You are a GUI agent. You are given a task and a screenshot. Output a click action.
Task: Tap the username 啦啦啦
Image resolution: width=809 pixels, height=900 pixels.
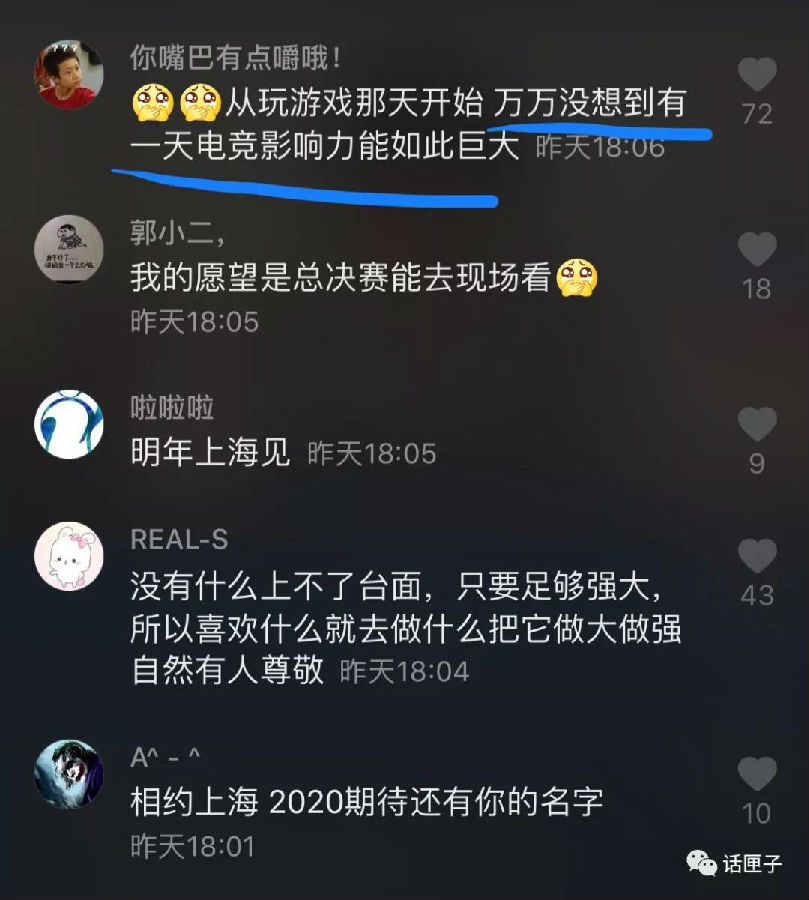(172, 408)
